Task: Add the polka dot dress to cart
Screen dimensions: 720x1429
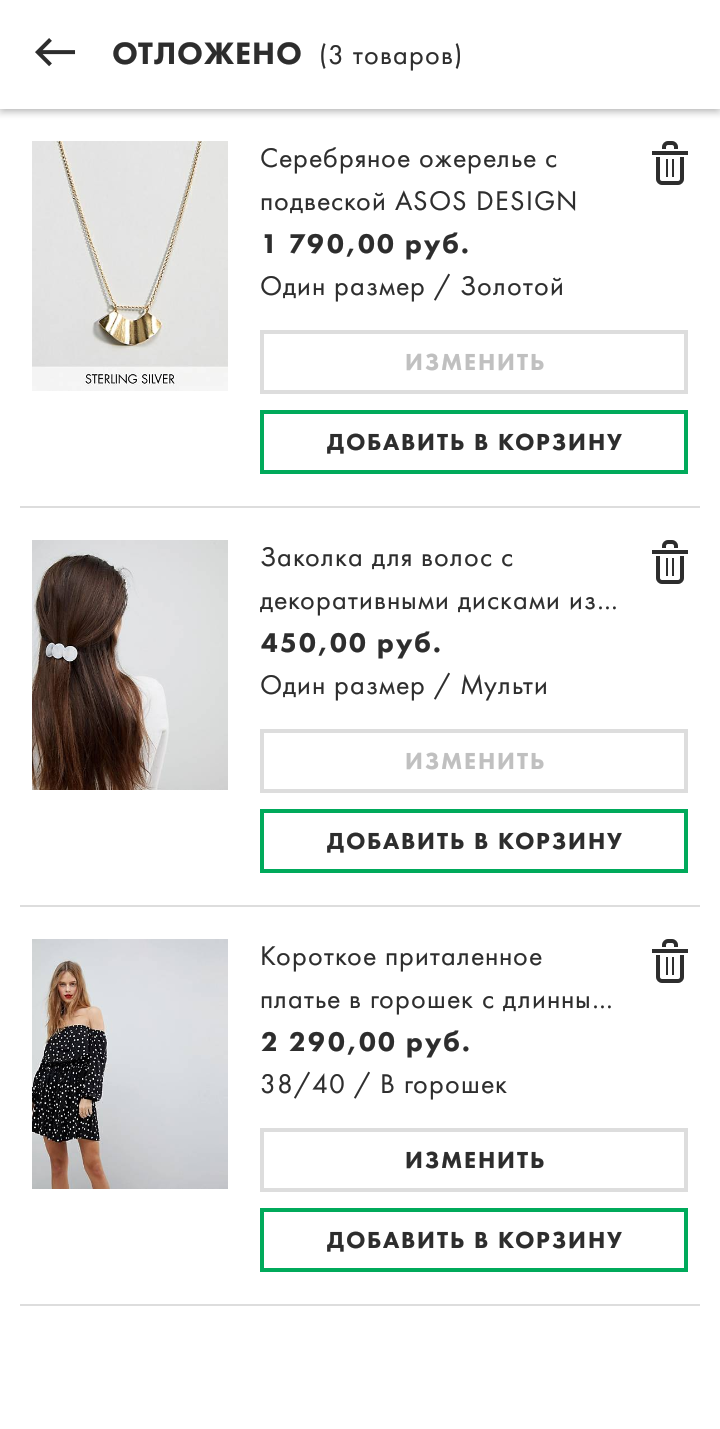Action: (474, 1240)
